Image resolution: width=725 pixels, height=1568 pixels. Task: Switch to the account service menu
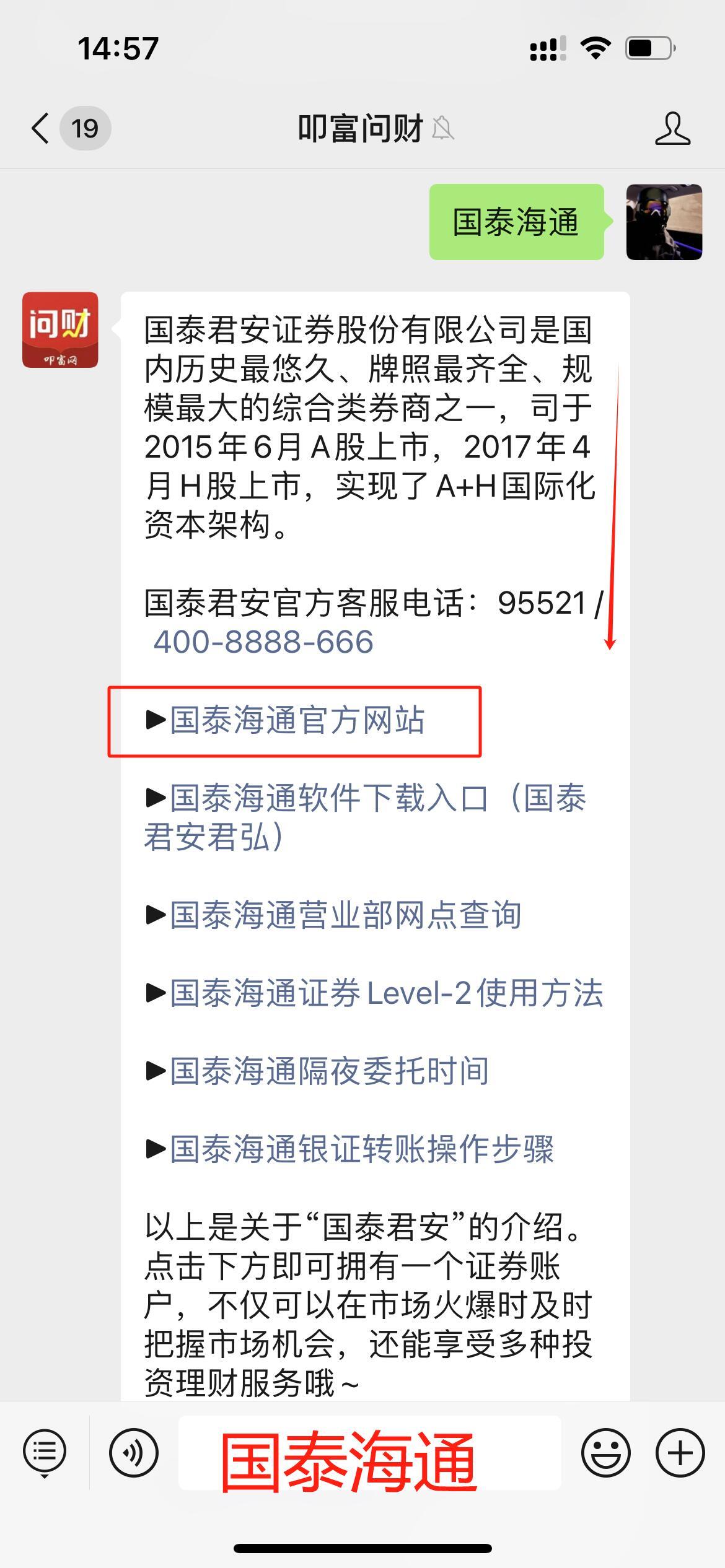point(45,1453)
